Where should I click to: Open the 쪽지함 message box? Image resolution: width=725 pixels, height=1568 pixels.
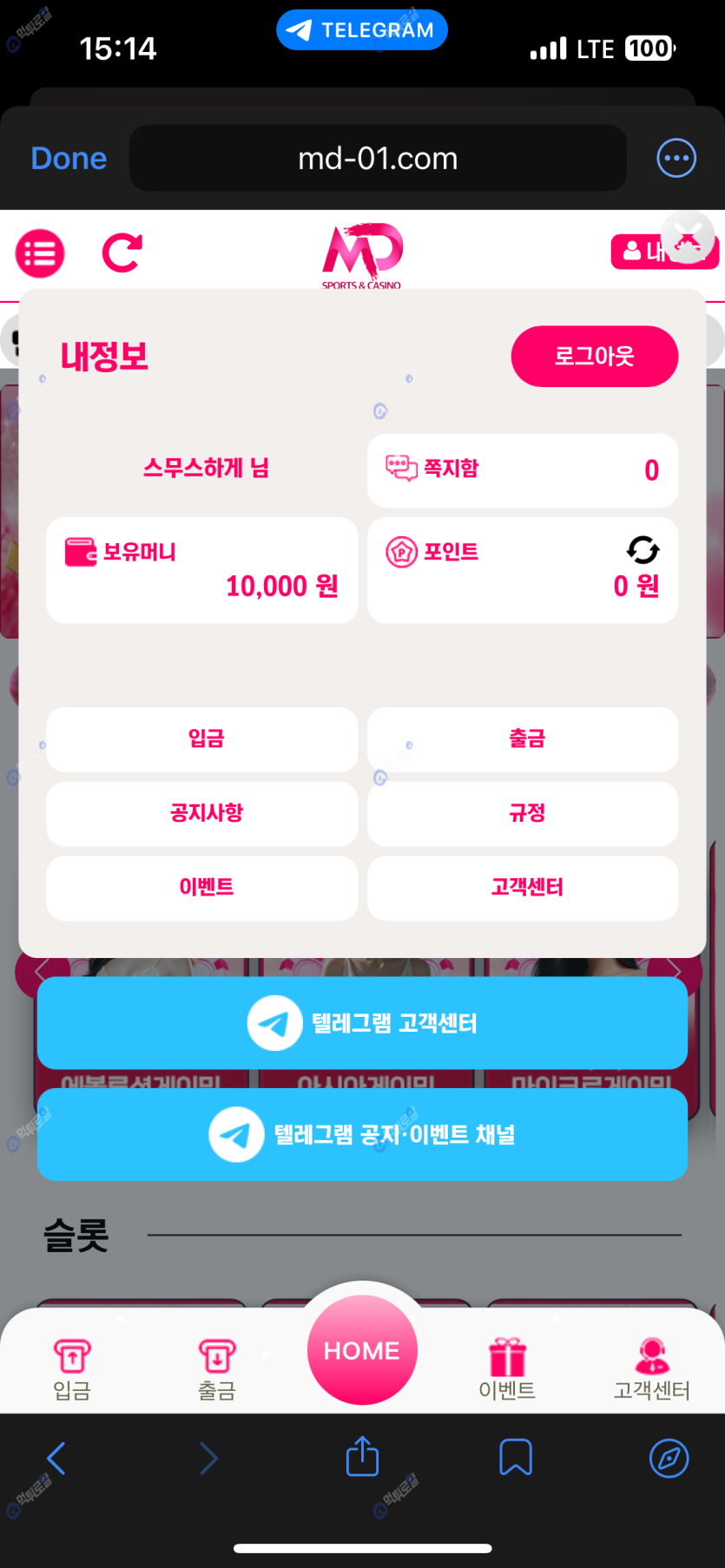pyautogui.click(x=522, y=469)
